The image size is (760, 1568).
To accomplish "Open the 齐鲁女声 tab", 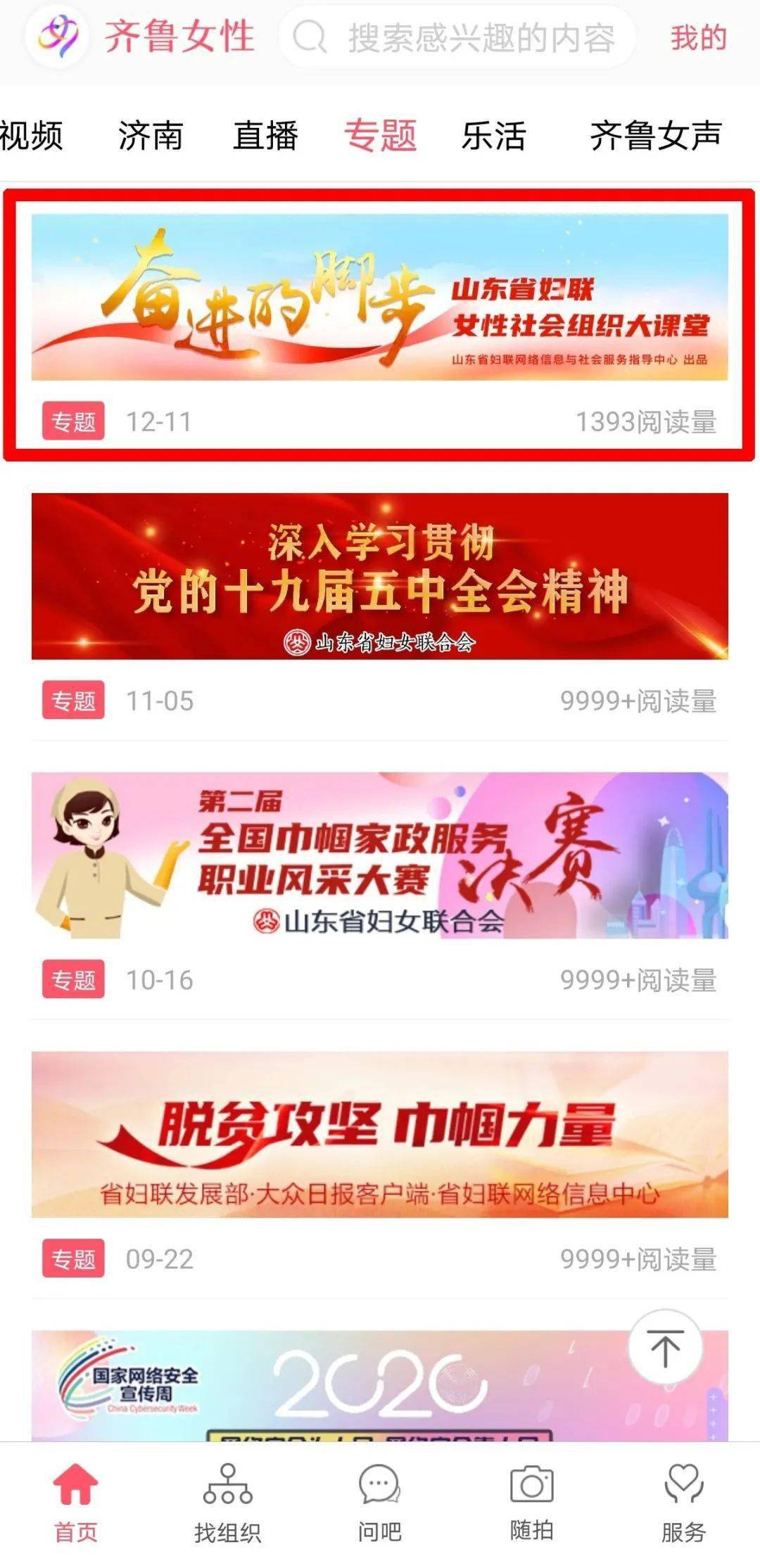I will pos(656,135).
